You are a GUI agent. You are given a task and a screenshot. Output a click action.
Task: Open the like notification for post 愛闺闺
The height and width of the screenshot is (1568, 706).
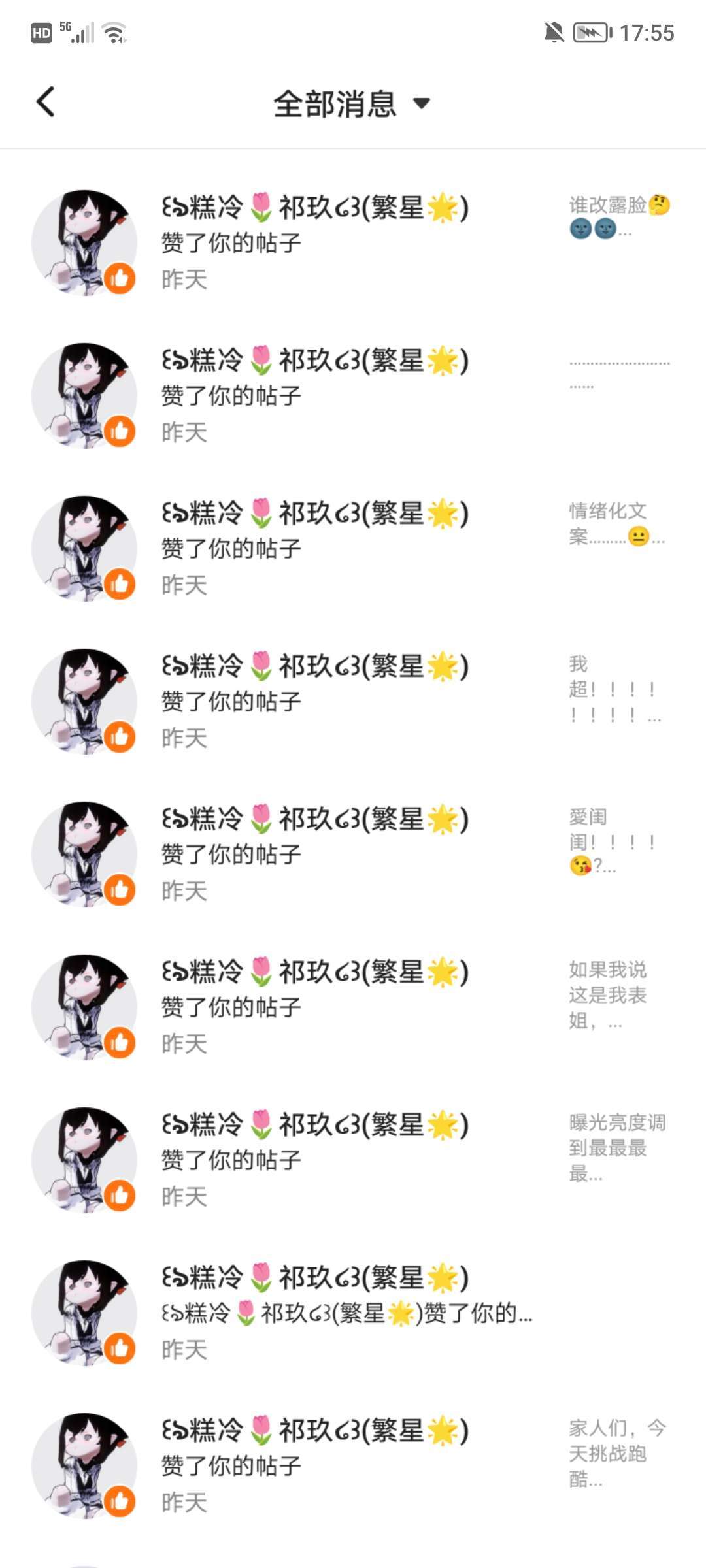click(x=353, y=854)
